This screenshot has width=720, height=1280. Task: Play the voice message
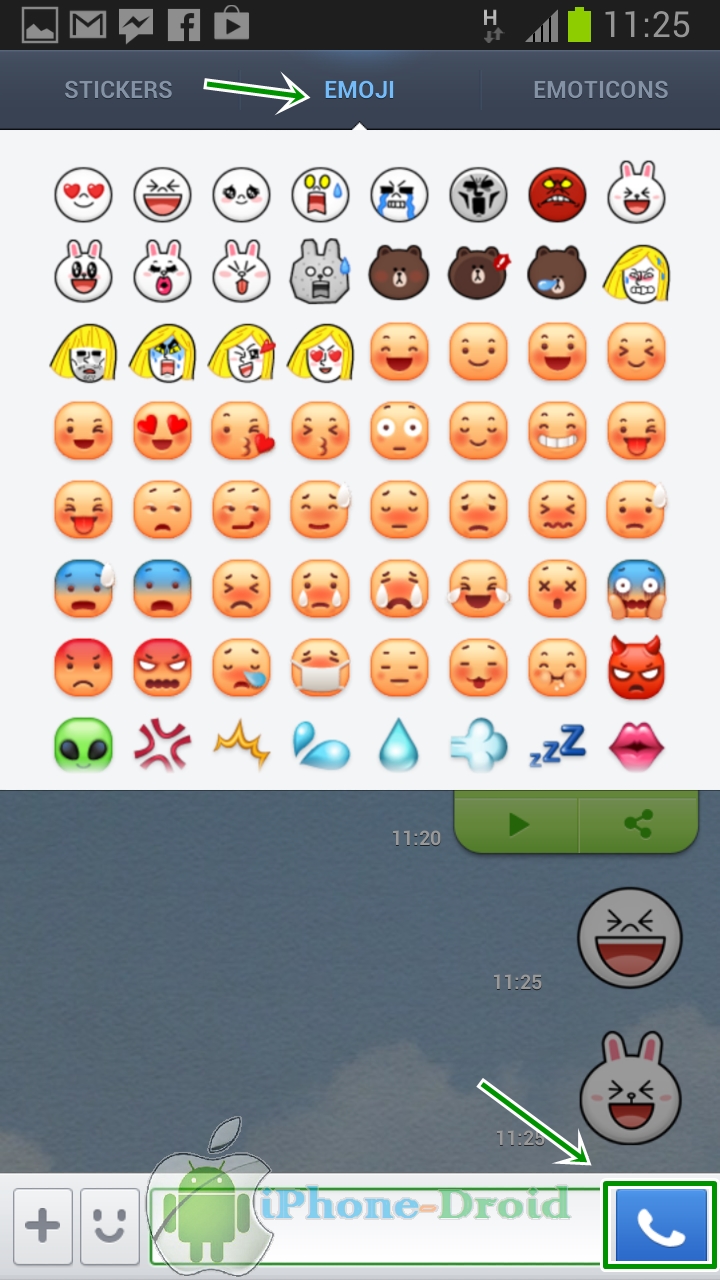coord(518,823)
